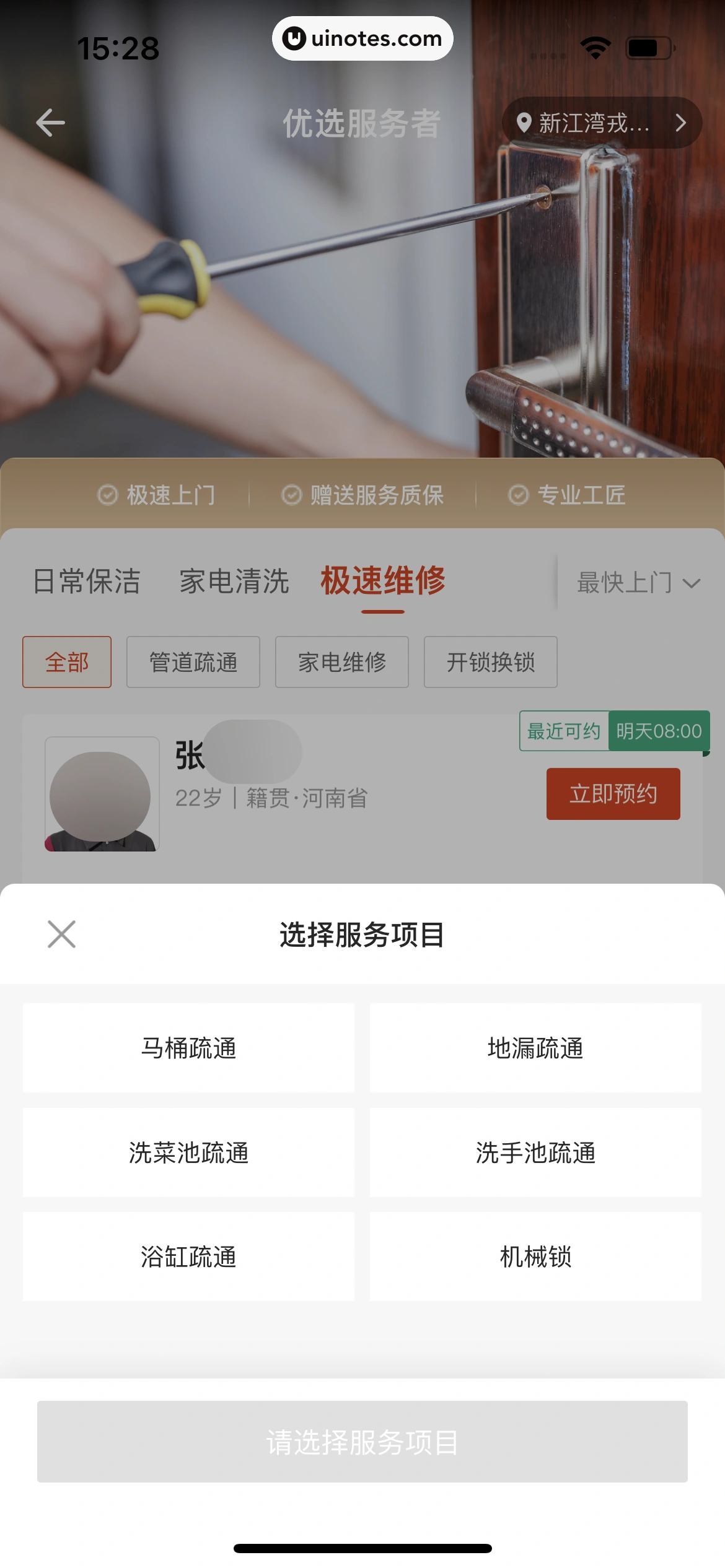725x1568 pixels.
Task: Click the 专业工匠 check icon
Action: 519,494
